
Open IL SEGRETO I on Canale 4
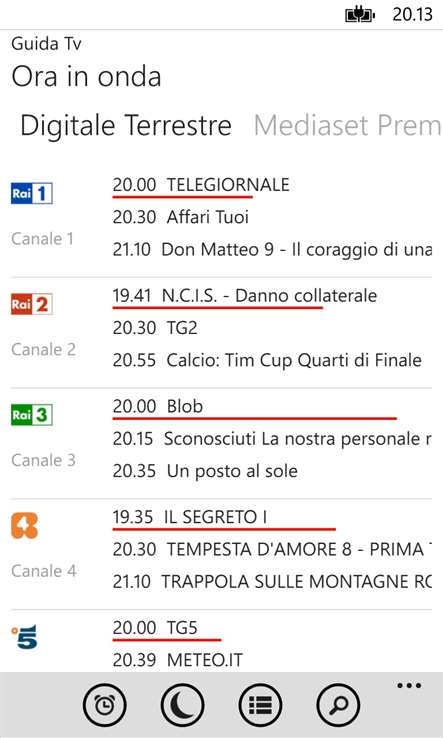190,517
